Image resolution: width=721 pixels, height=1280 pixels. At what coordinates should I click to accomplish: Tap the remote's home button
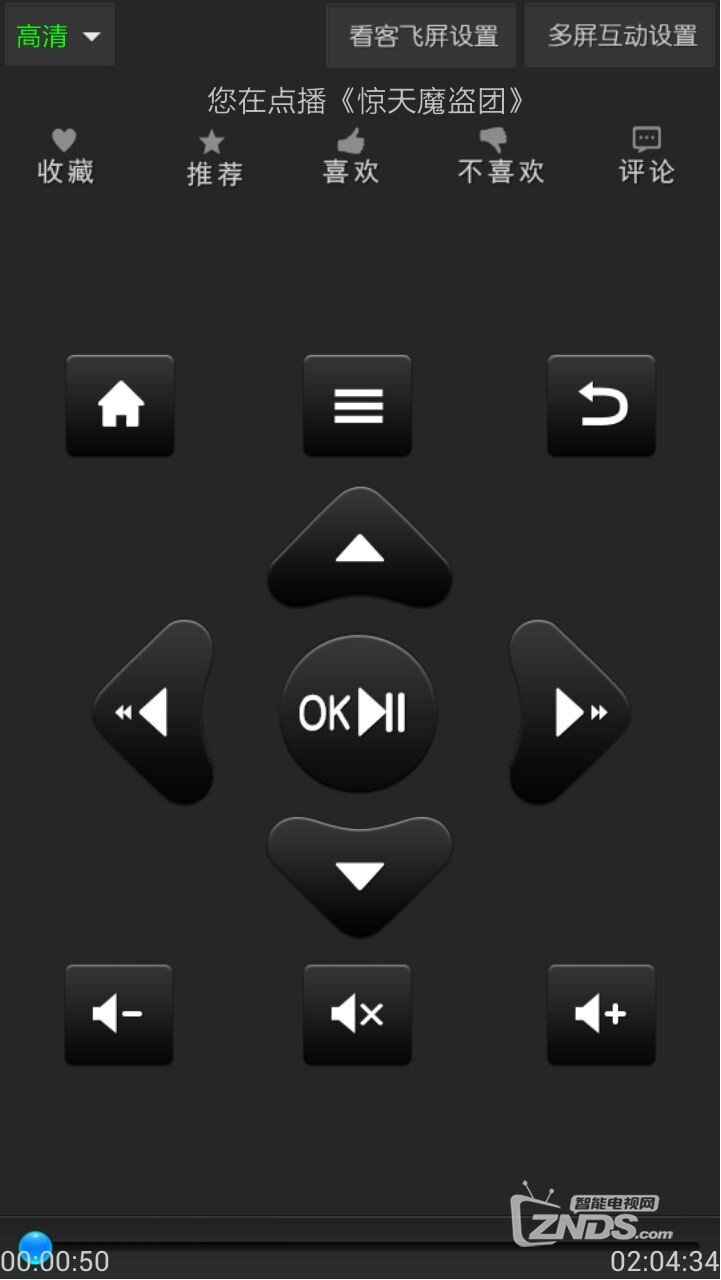120,406
